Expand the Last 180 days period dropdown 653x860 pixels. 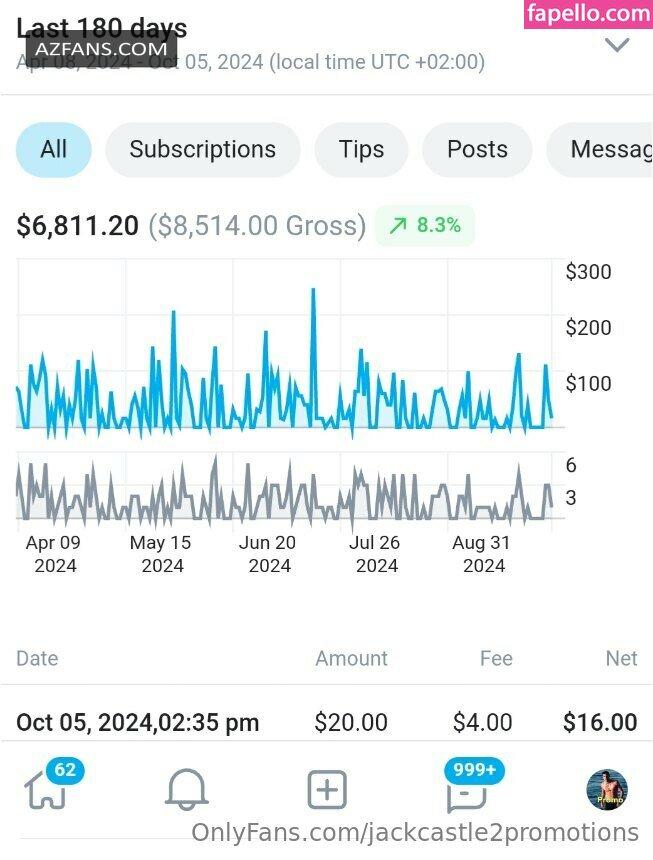(x=617, y=46)
